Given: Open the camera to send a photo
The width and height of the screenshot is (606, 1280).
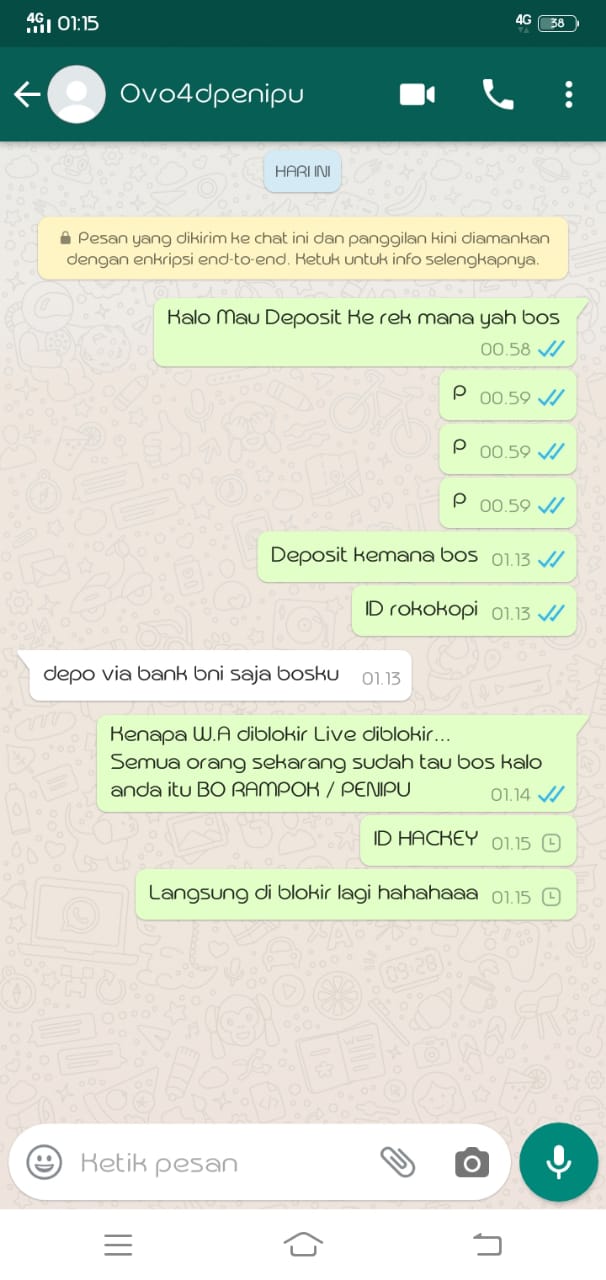Looking at the screenshot, I should coord(471,1163).
